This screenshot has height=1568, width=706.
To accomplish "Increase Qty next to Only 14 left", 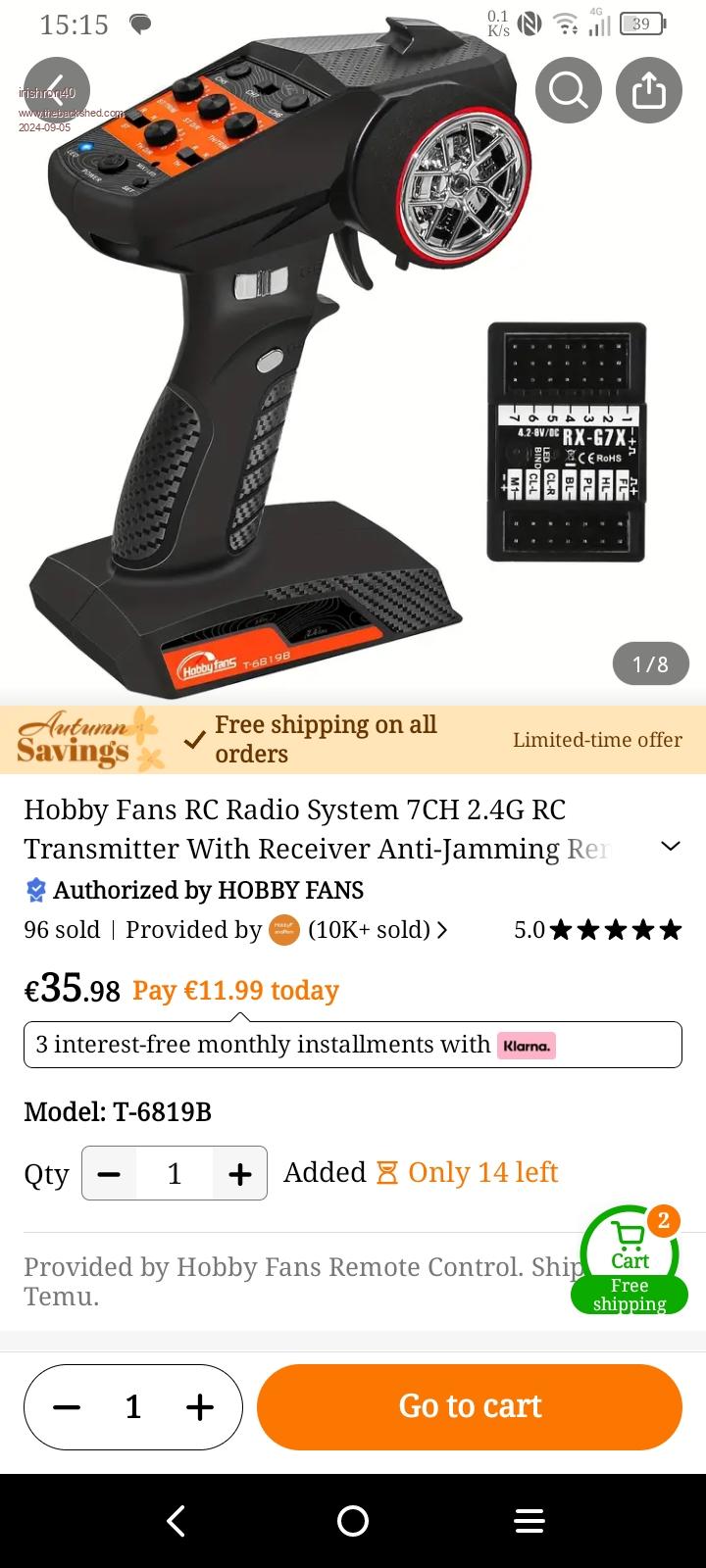I will click(x=239, y=1173).
